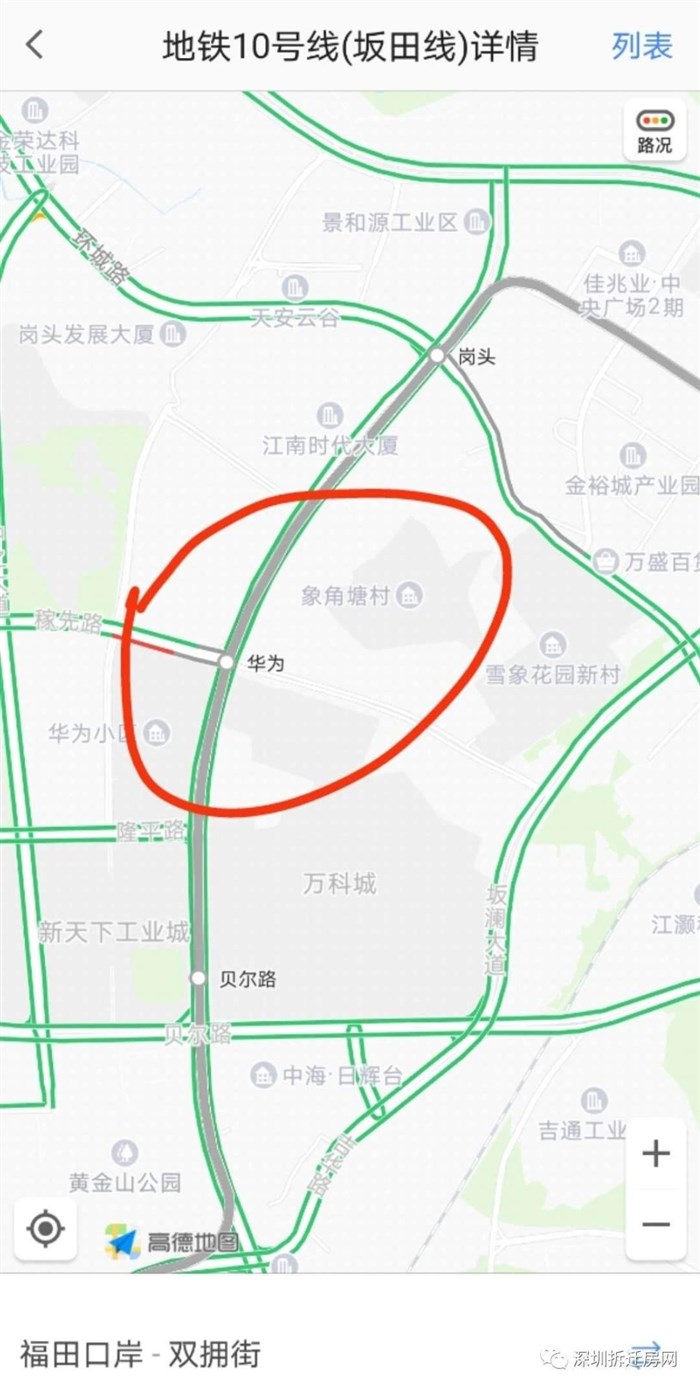Go back using the top-left arrow

(35, 45)
